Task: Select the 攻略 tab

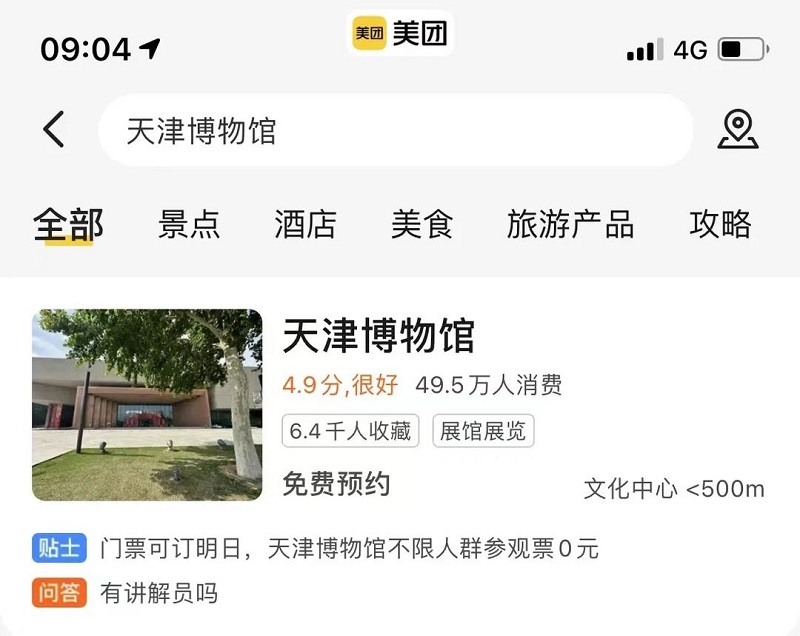Action: (720, 225)
